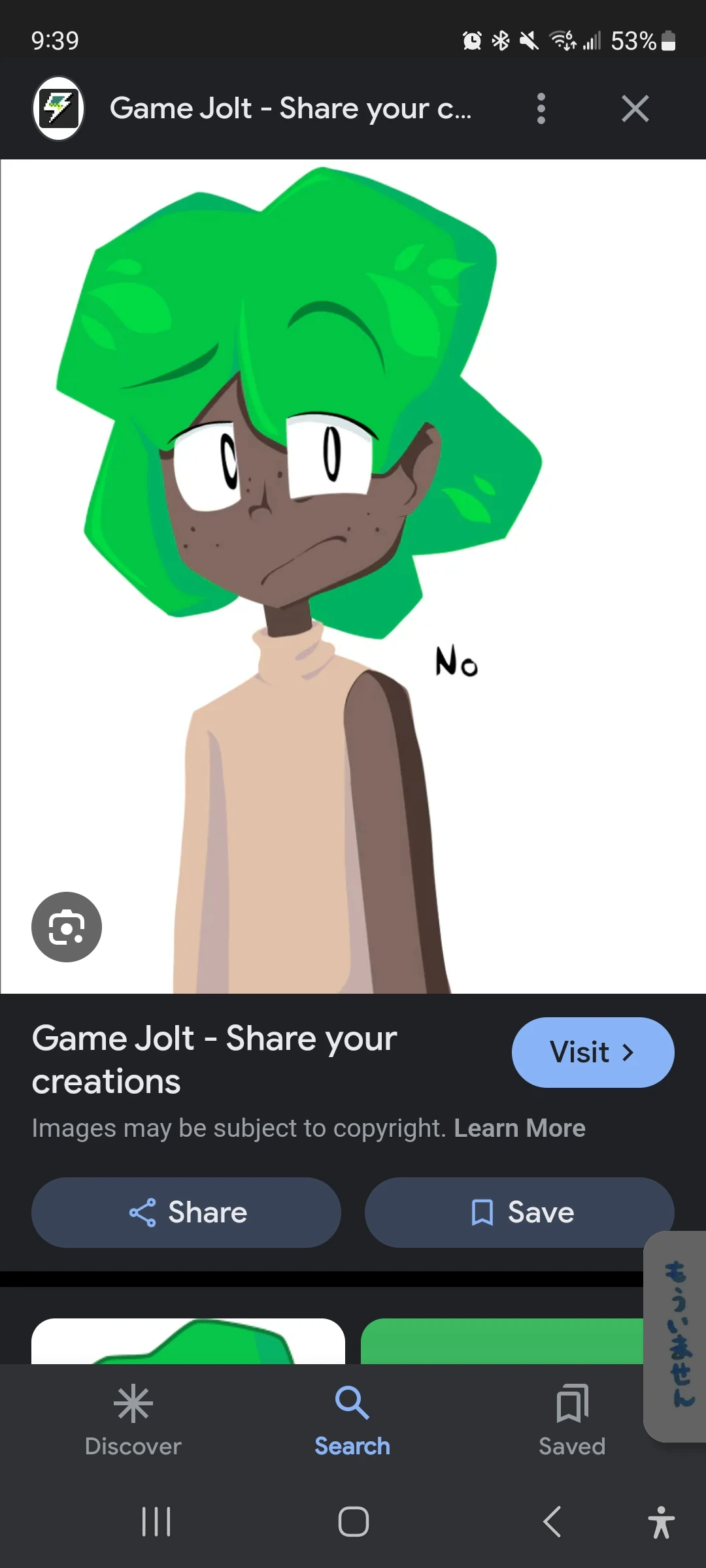The width and height of the screenshot is (706, 1568).
Task: Share this image
Action: [x=186, y=1213]
